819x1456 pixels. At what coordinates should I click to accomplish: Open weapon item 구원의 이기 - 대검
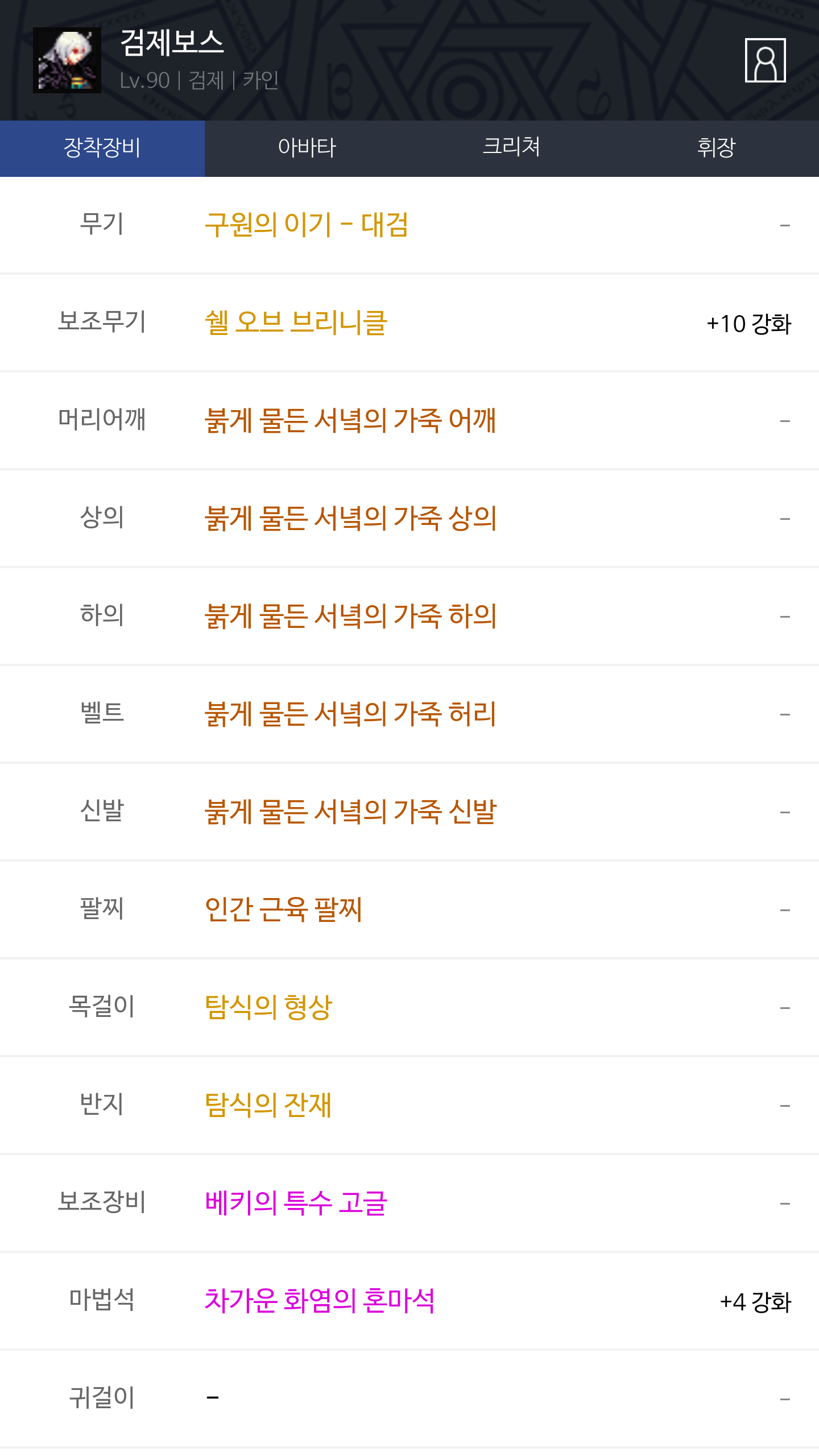pyautogui.click(x=307, y=225)
